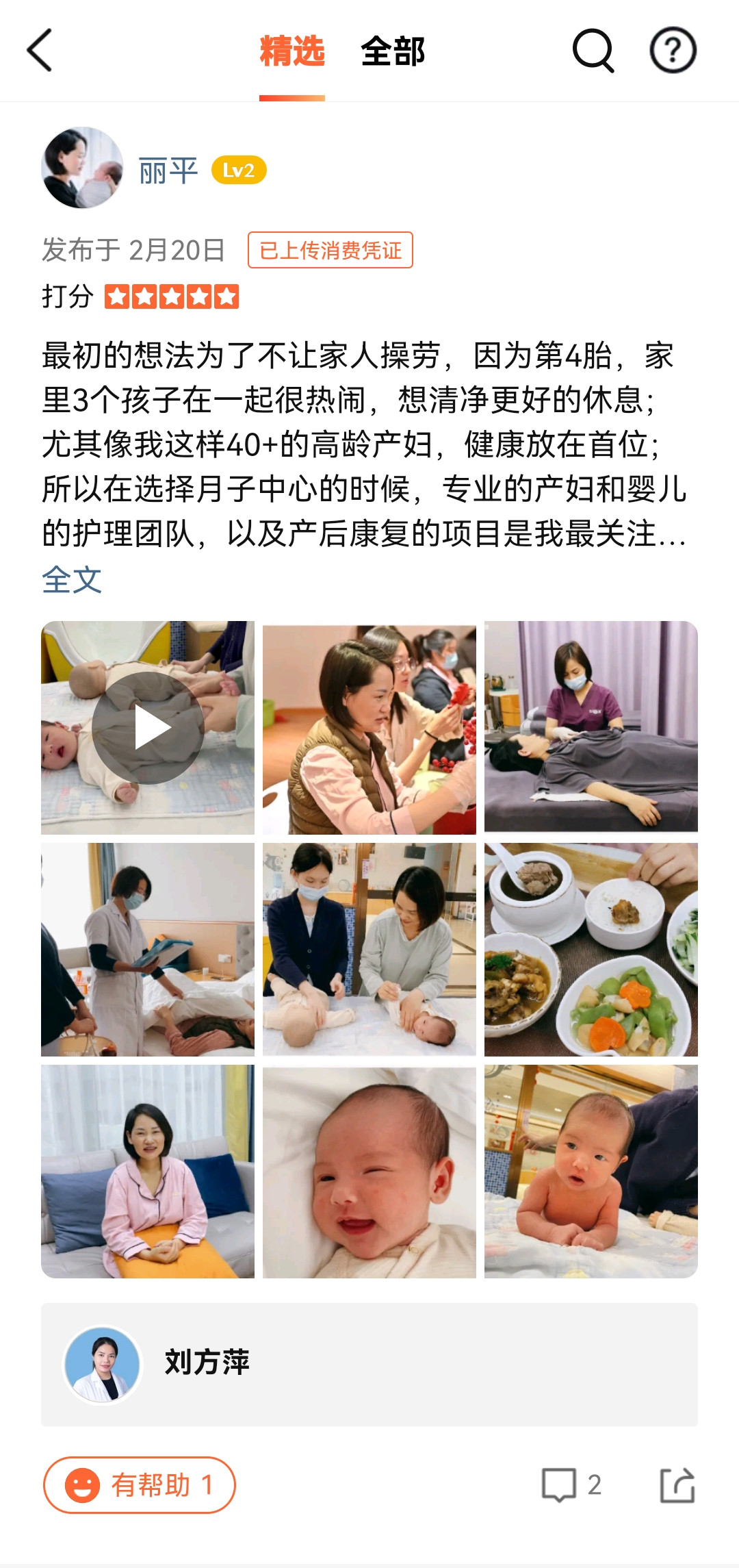This screenshot has height=1568, width=739.
Task: Open reviewer 丽平's profile avatar
Action: (x=82, y=168)
